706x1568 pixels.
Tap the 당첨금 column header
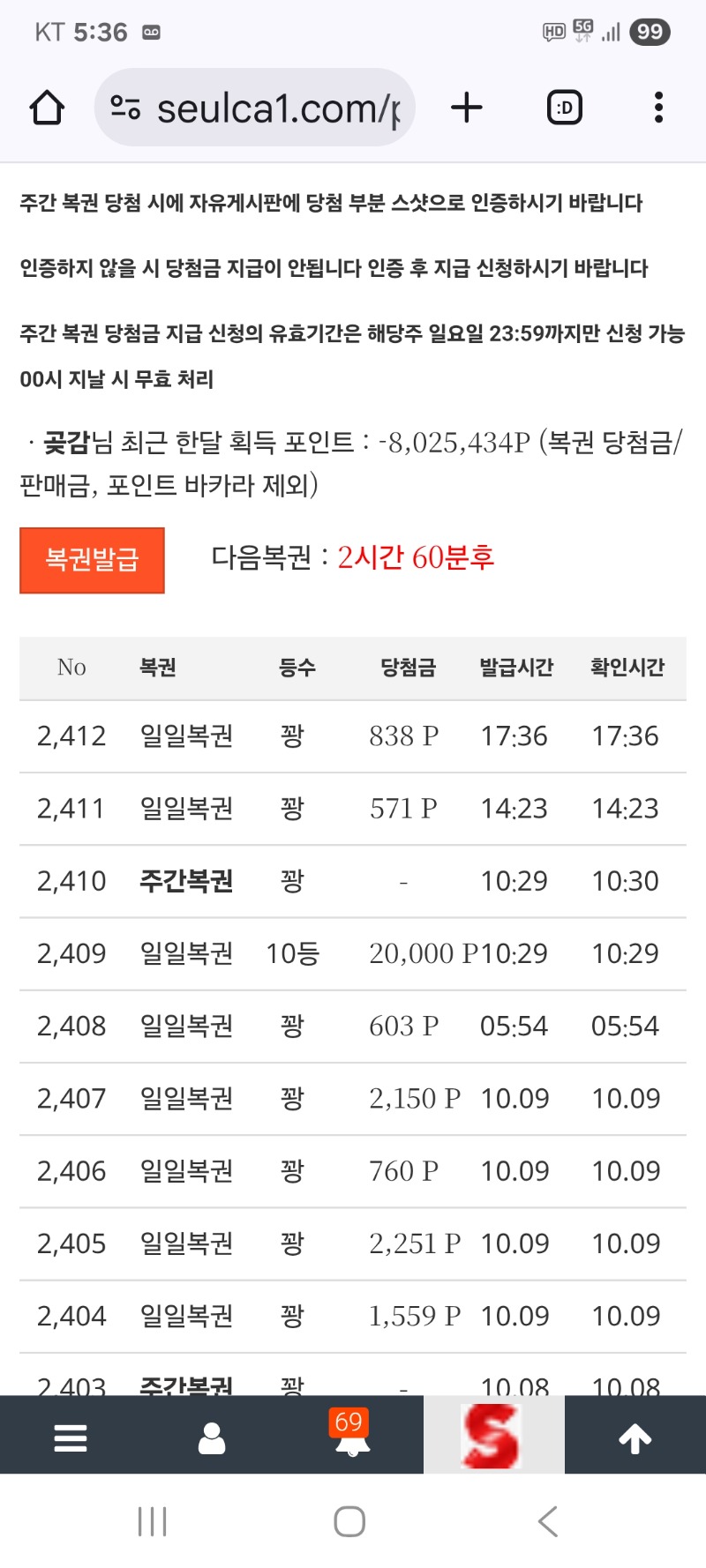(x=406, y=668)
